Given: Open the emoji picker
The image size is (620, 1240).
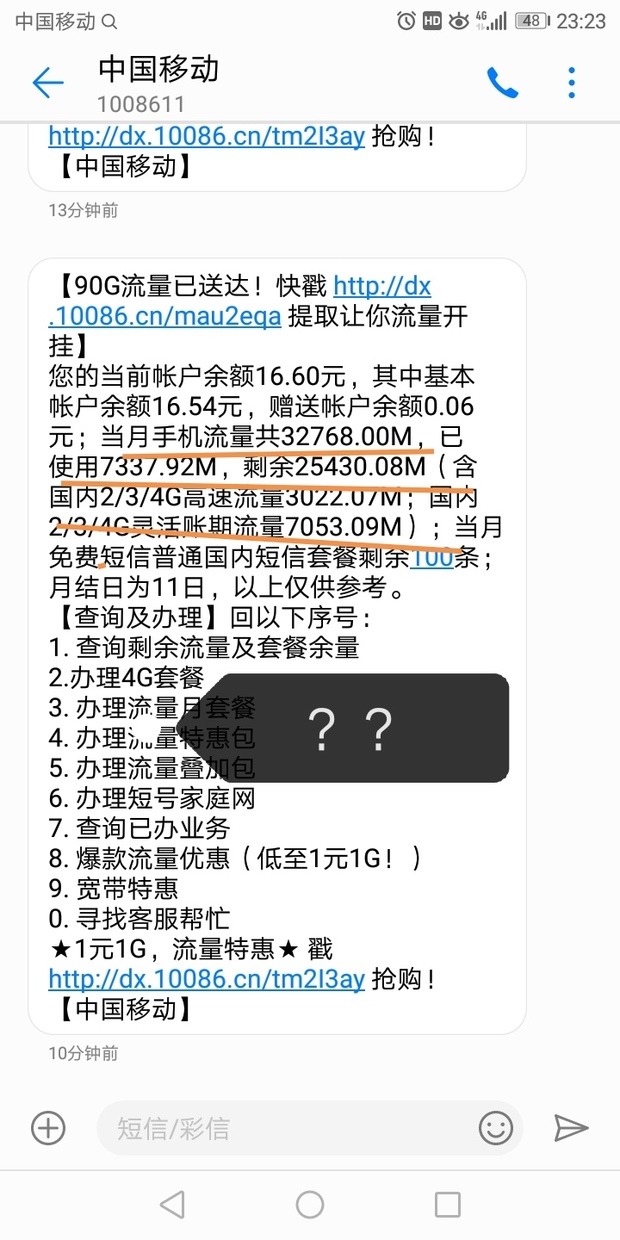Looking at the screenshot, I should click(x=496, y=1128).
